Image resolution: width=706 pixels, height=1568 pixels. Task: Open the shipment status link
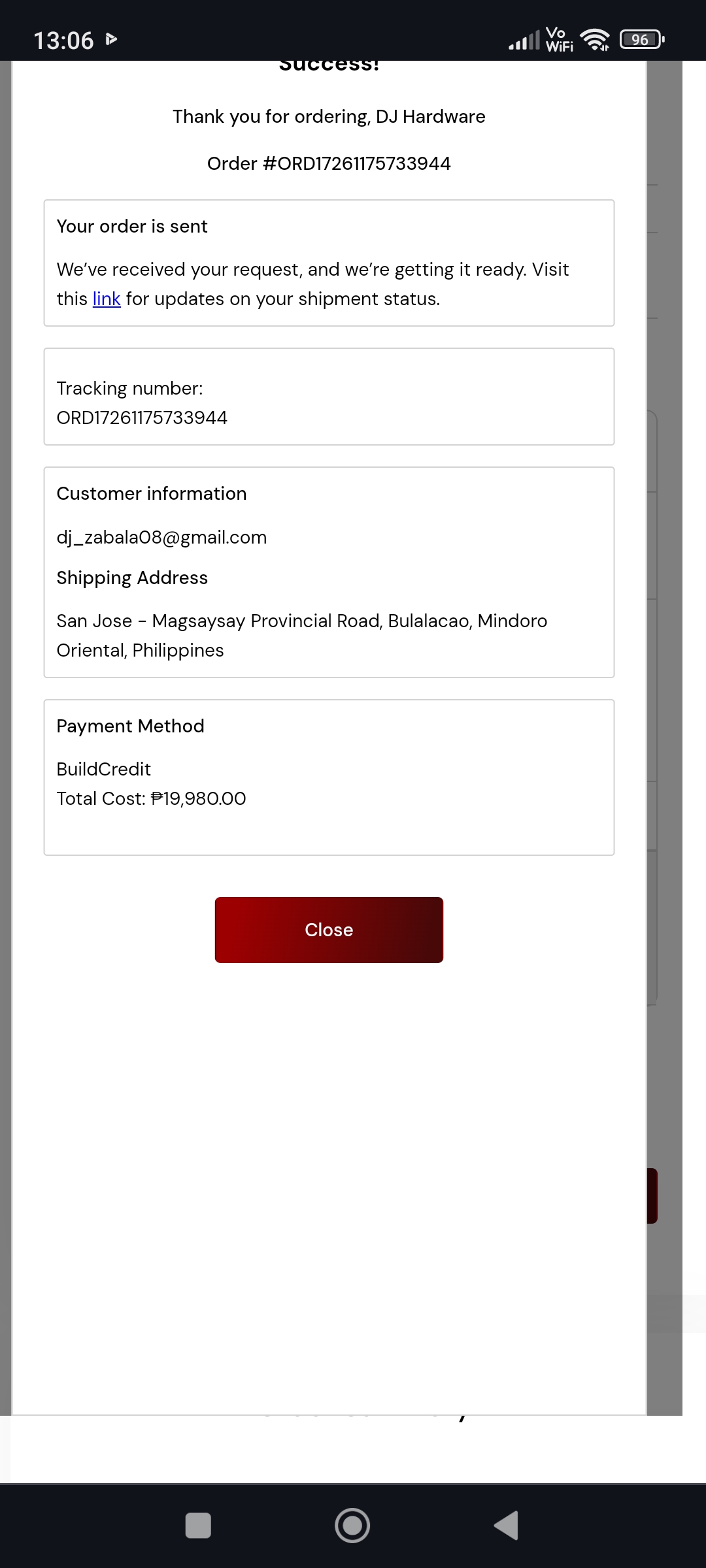tap(107, 299)
